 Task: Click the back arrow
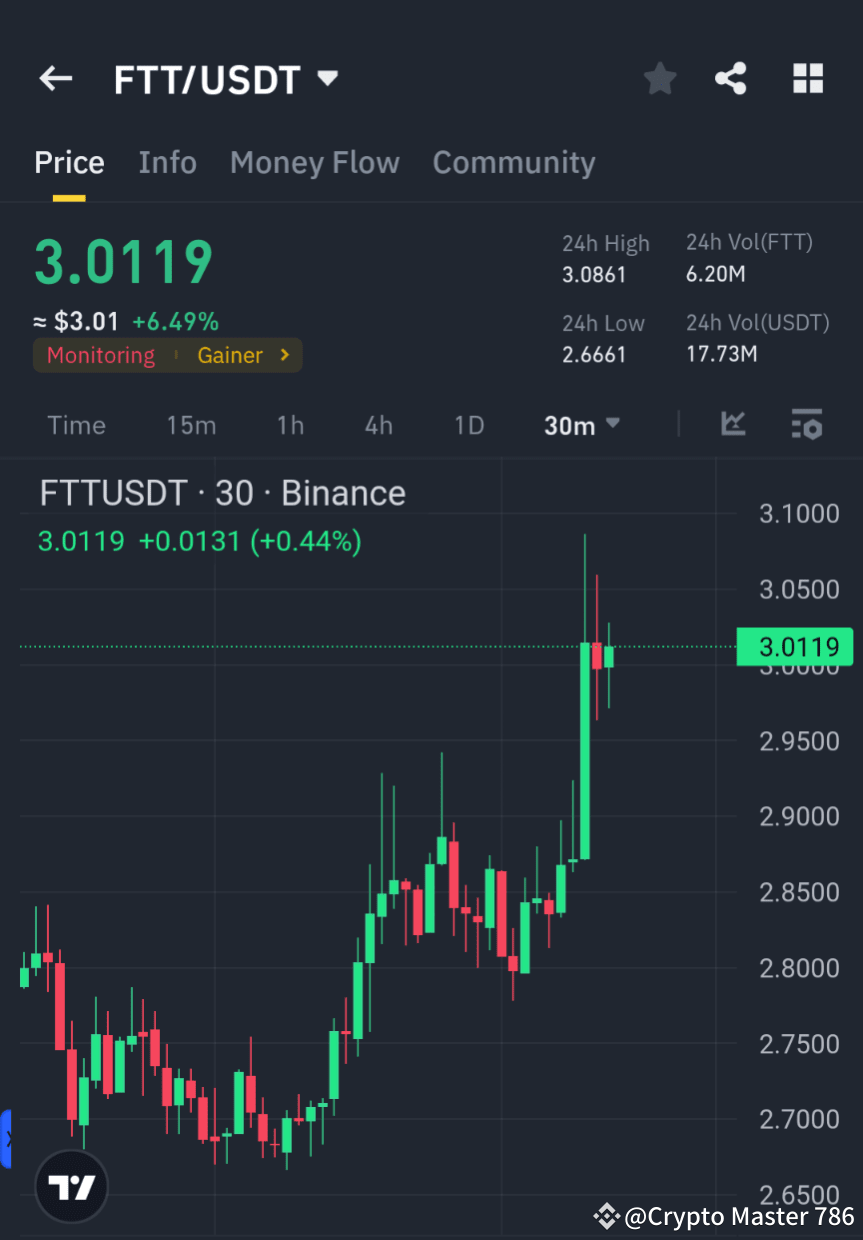pyautogui.click(x=55, y=78)
